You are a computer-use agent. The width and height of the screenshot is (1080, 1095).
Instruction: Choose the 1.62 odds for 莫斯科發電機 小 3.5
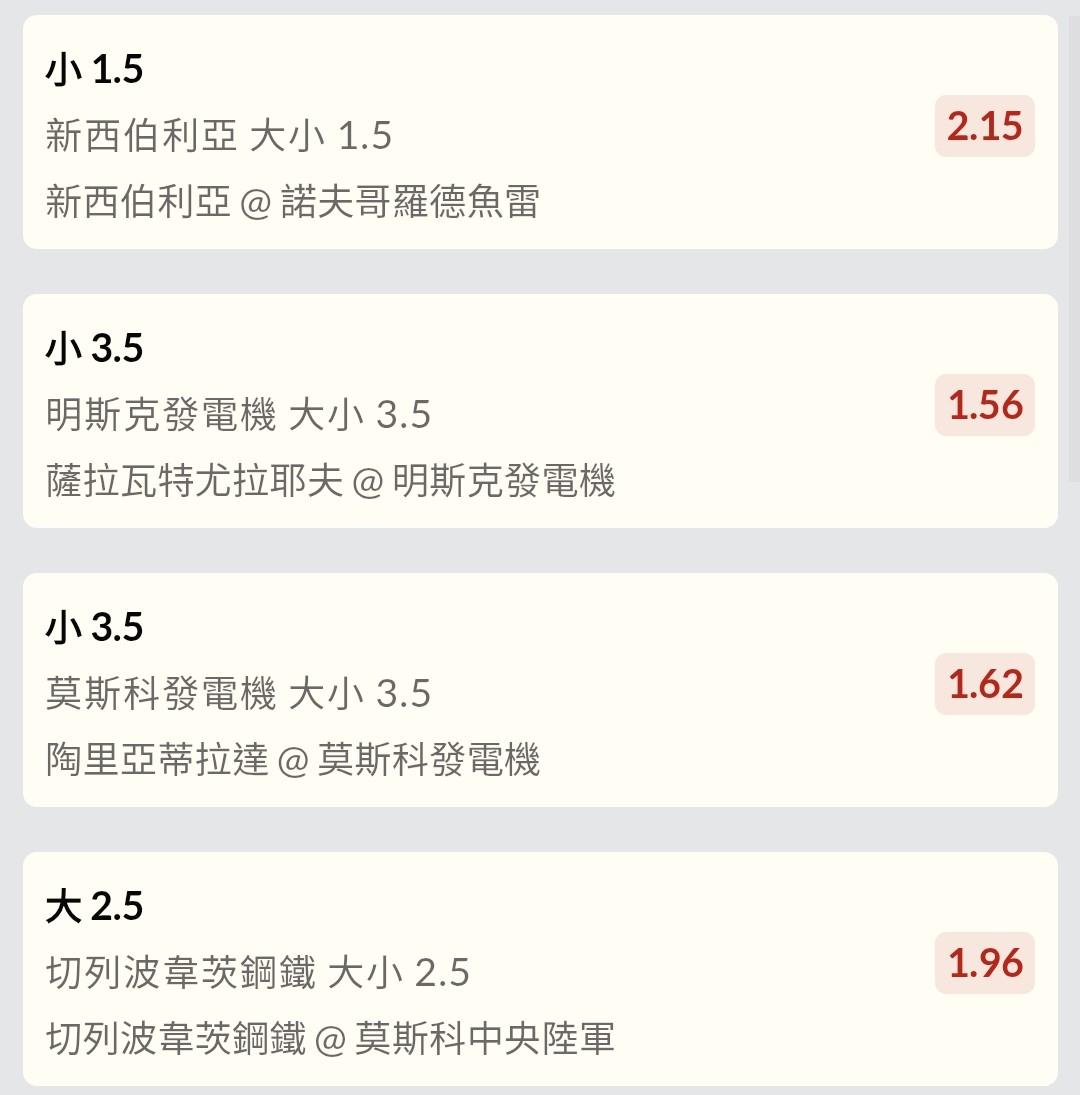pyautogui.click(x=984, y=685)
